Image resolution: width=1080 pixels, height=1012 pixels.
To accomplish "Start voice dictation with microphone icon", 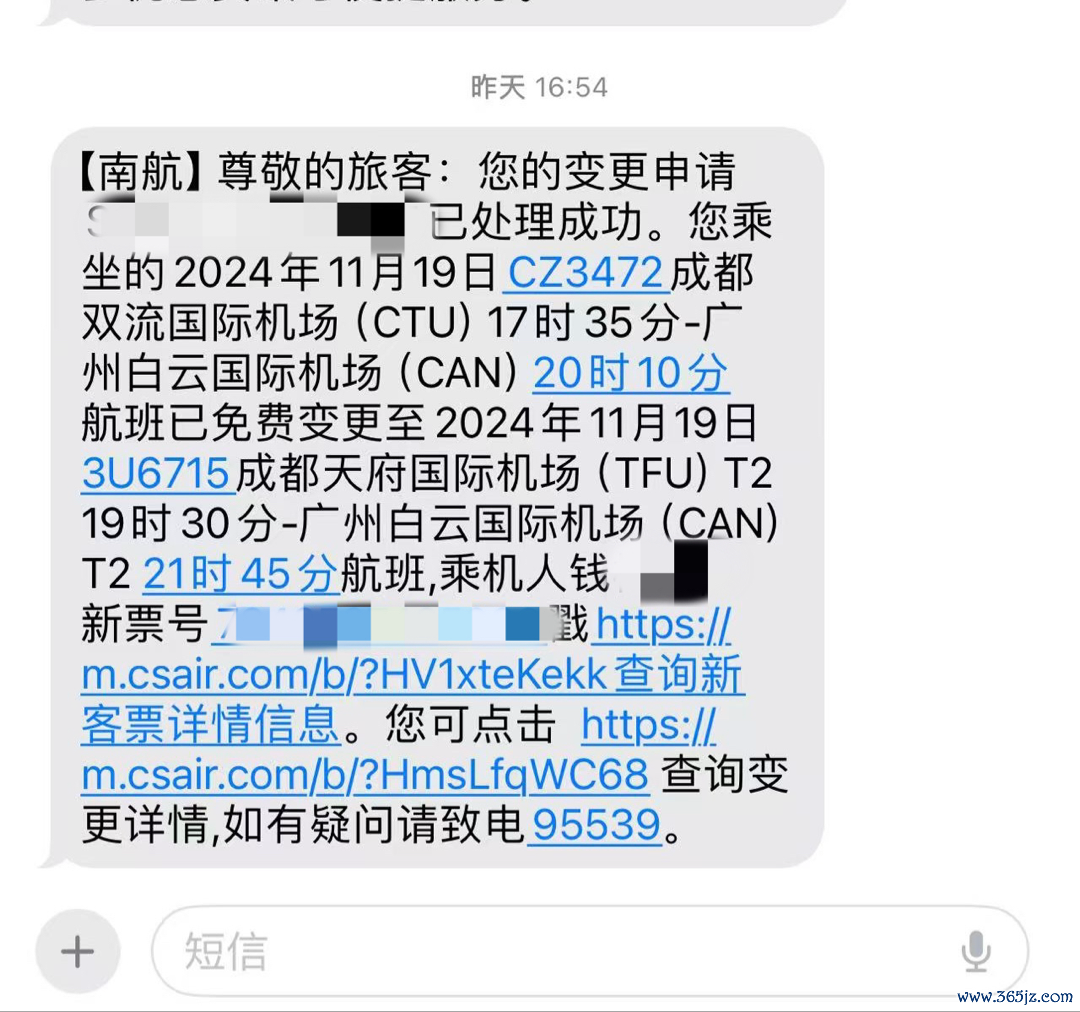I will (975, 951).
